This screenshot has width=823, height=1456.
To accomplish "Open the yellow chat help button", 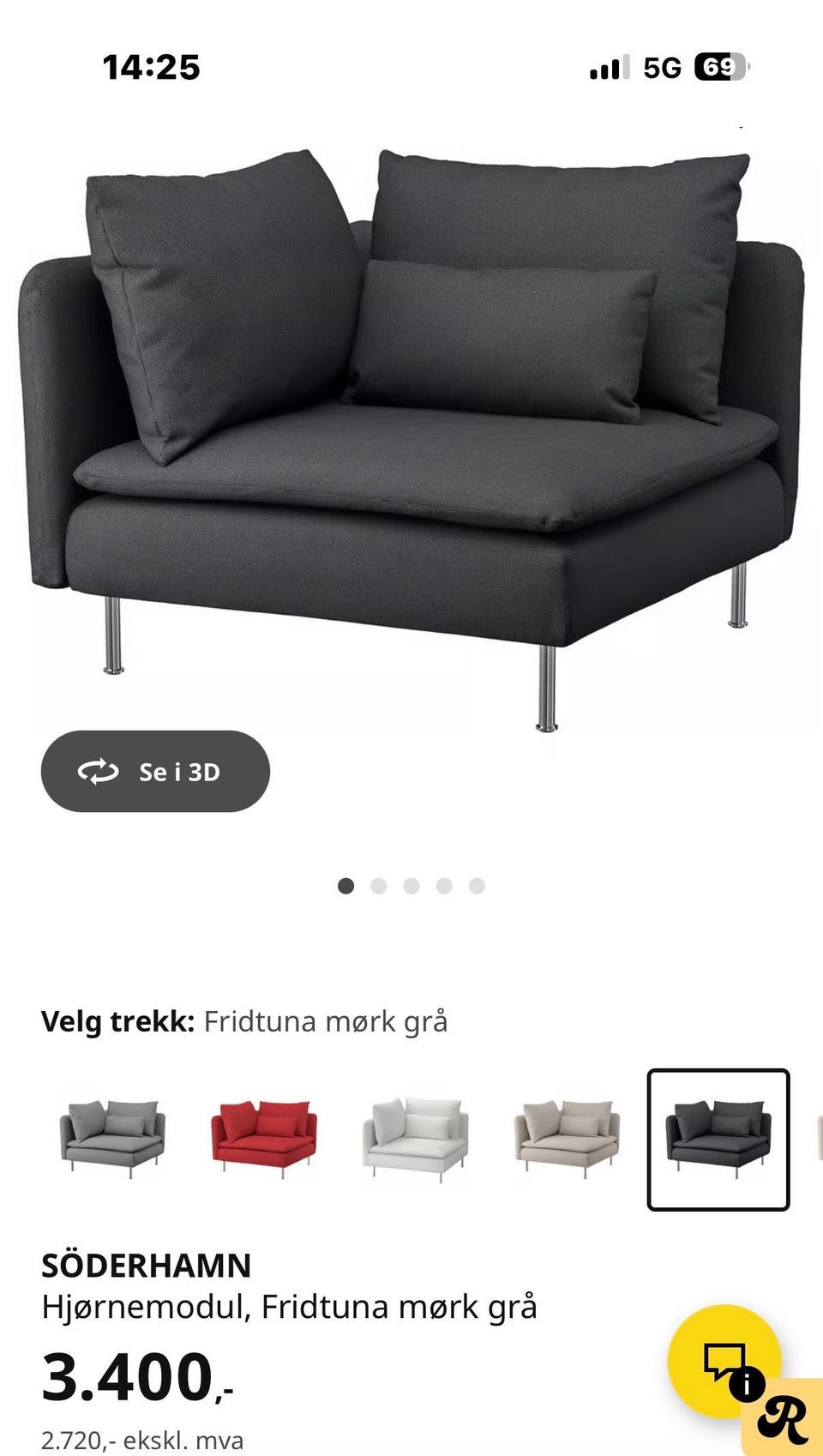I will tap(724, 1361).
